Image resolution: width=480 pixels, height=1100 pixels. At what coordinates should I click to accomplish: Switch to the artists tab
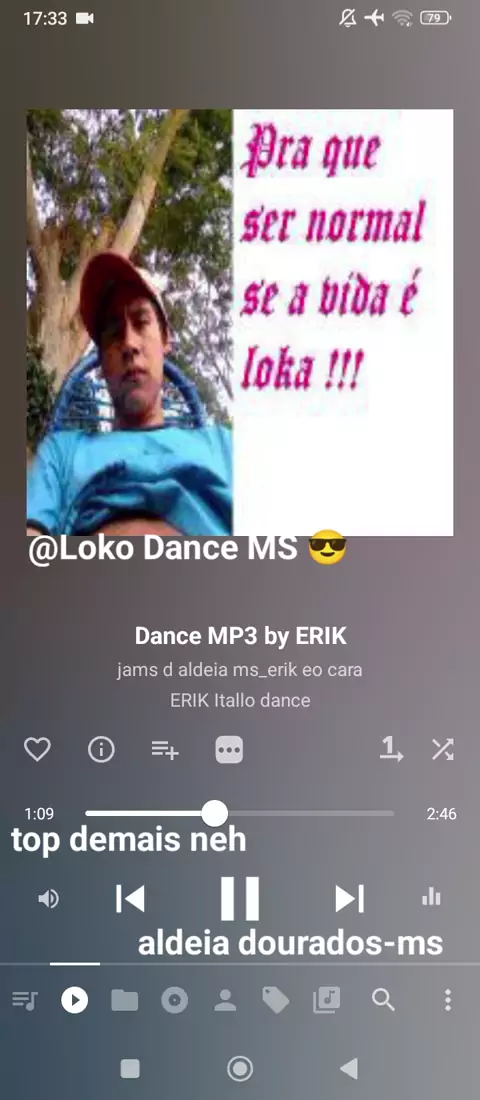[x=225, y=1000]
